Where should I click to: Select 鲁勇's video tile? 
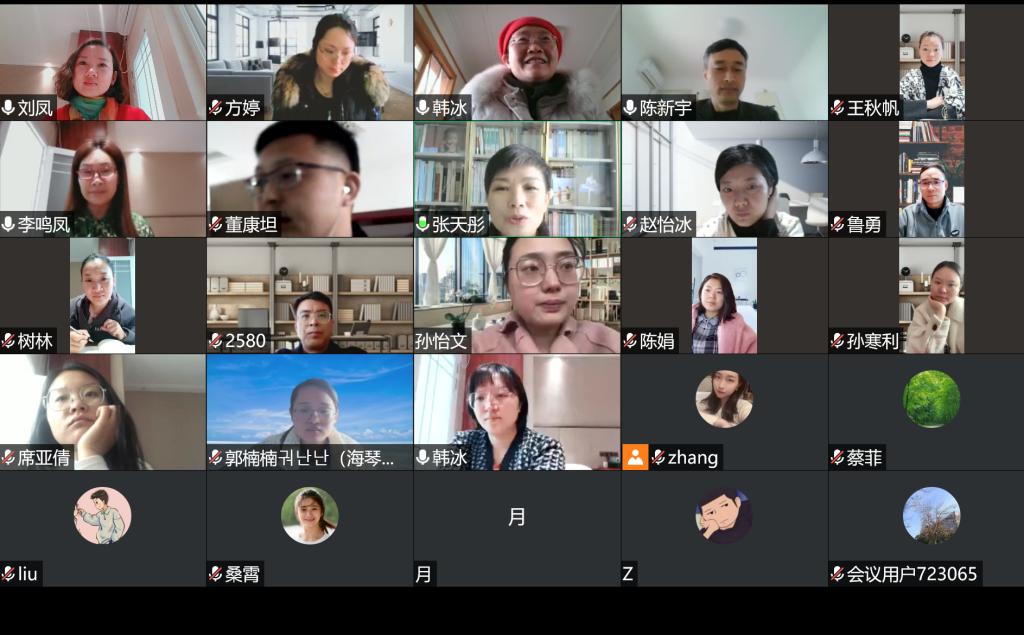[x=930, y=179]
